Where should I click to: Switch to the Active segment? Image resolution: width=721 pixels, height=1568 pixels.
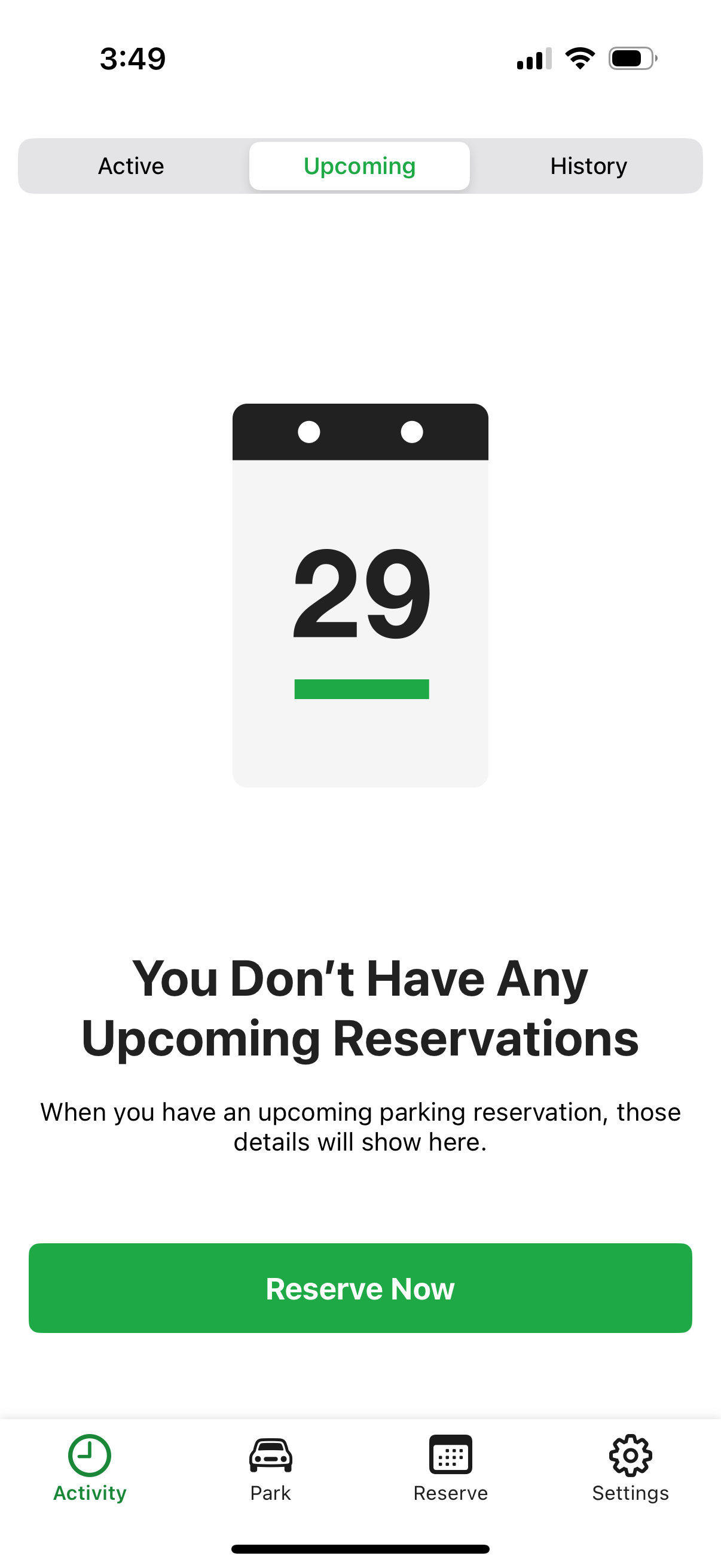pos(131,166)
